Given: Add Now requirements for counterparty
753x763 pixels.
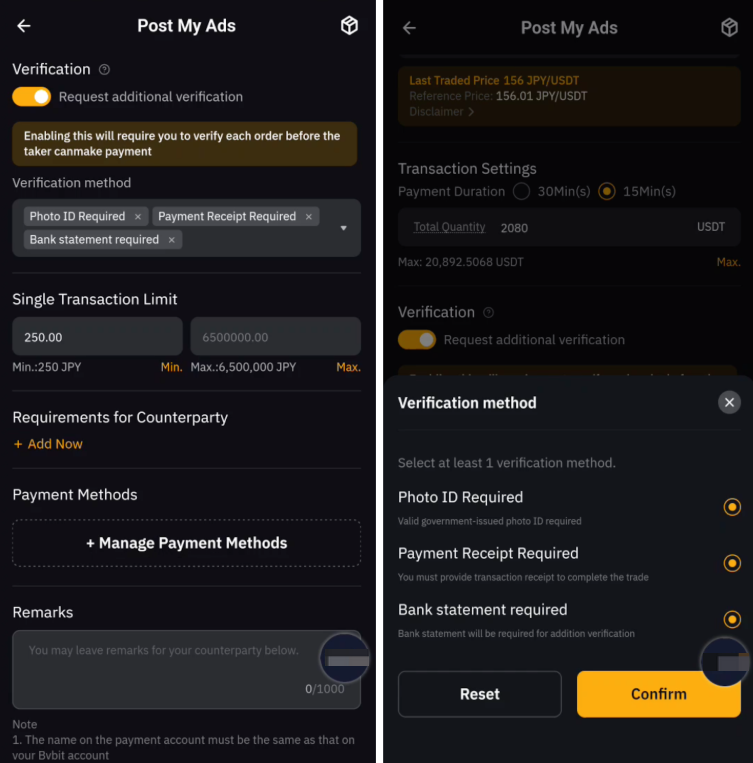Looking at the screenshot, I should click(x=48, y=444).
